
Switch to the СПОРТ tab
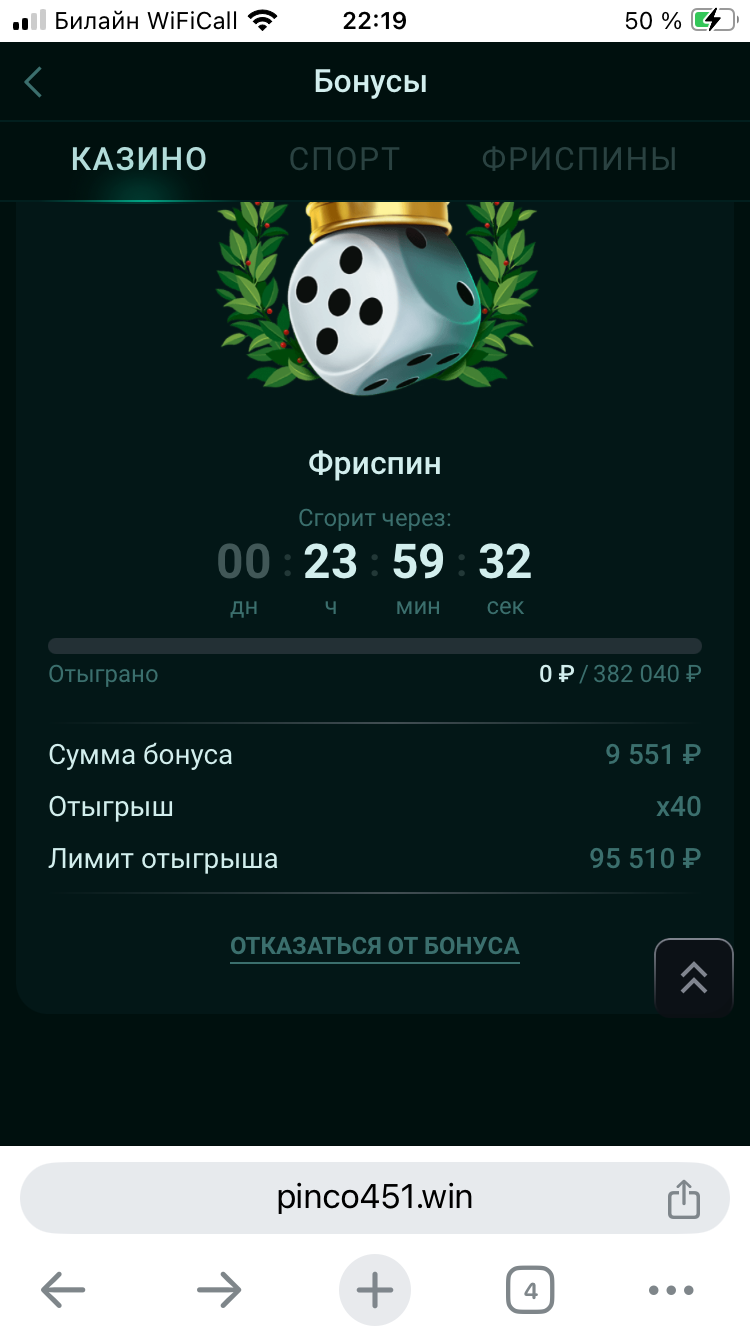[344, 159]
